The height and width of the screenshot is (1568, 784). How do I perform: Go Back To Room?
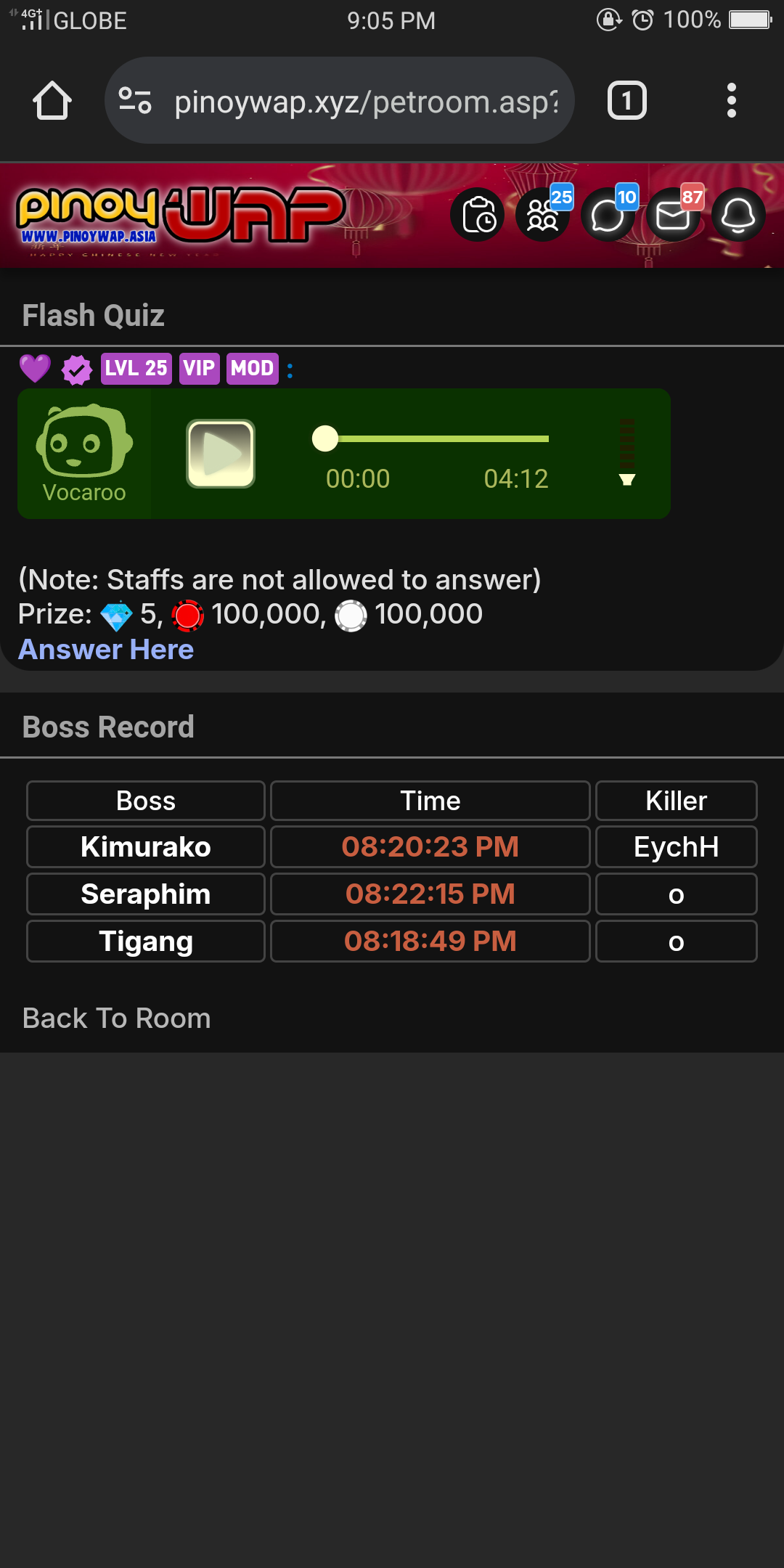(116, 1018)
